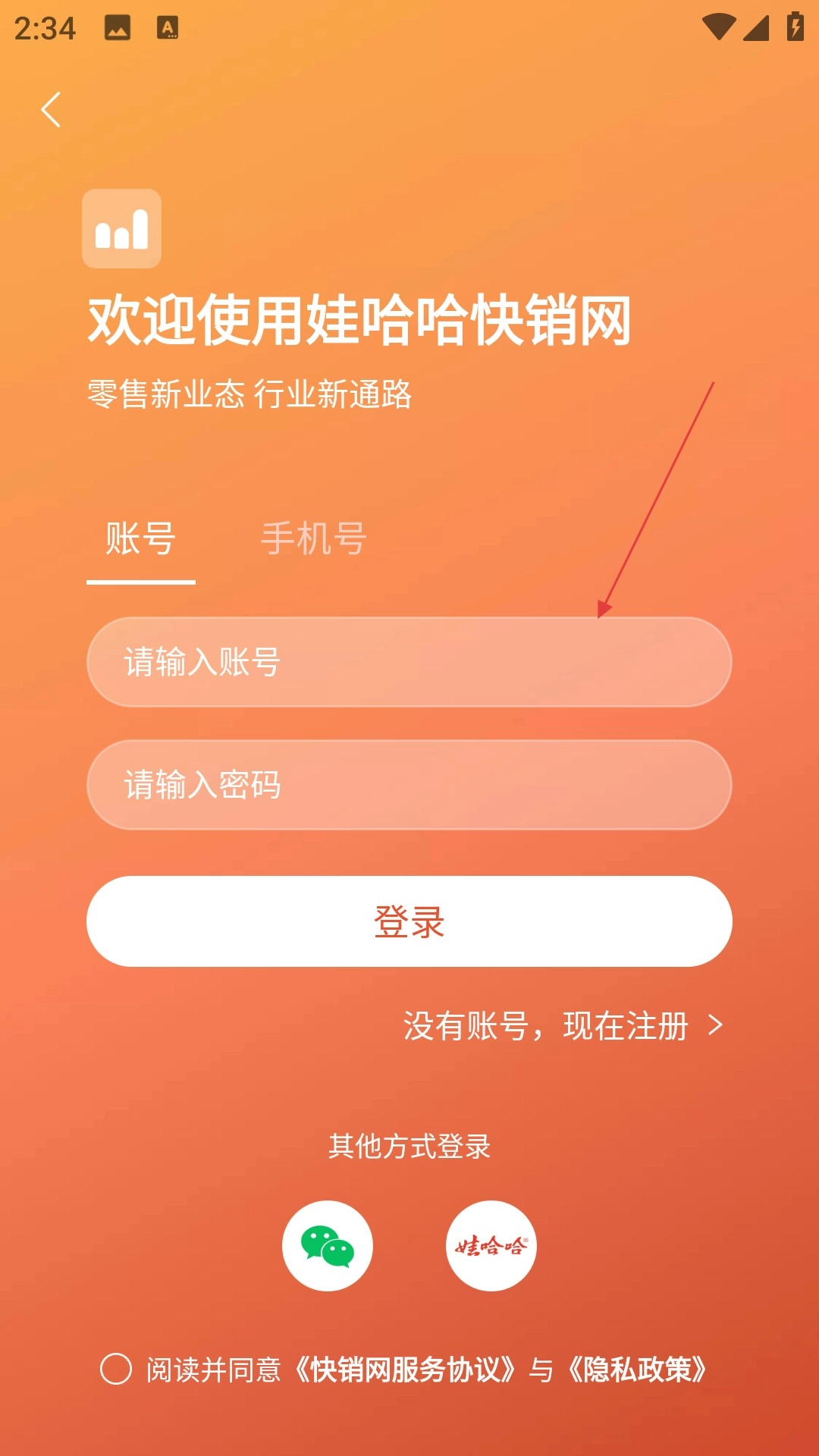Open 《隐私政策》 privacy policy
Image resolution: width=819 pixels, height=1456 pixels.
click(637, 1370)
